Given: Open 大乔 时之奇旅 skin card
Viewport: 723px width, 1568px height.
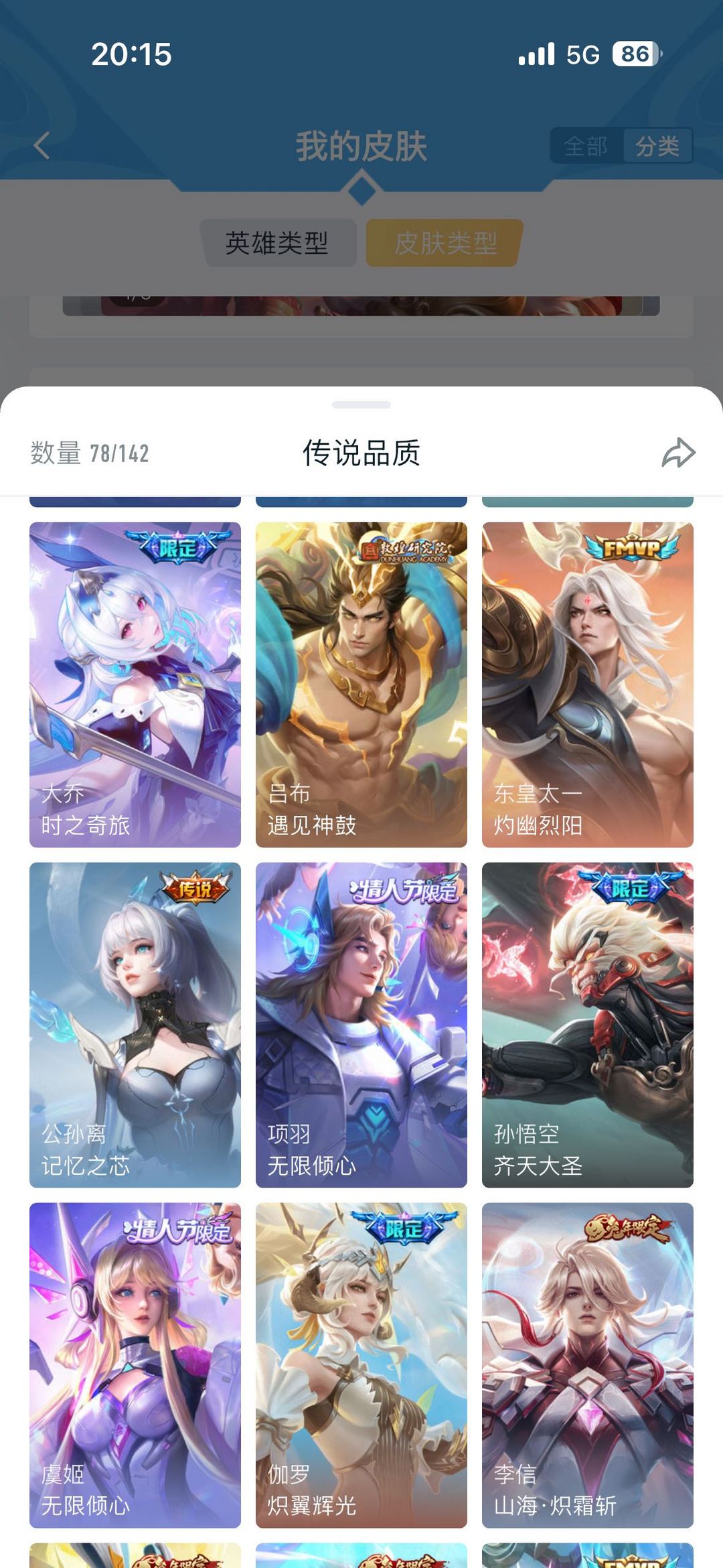Looking at the screenshot, I should coord(135,684).
